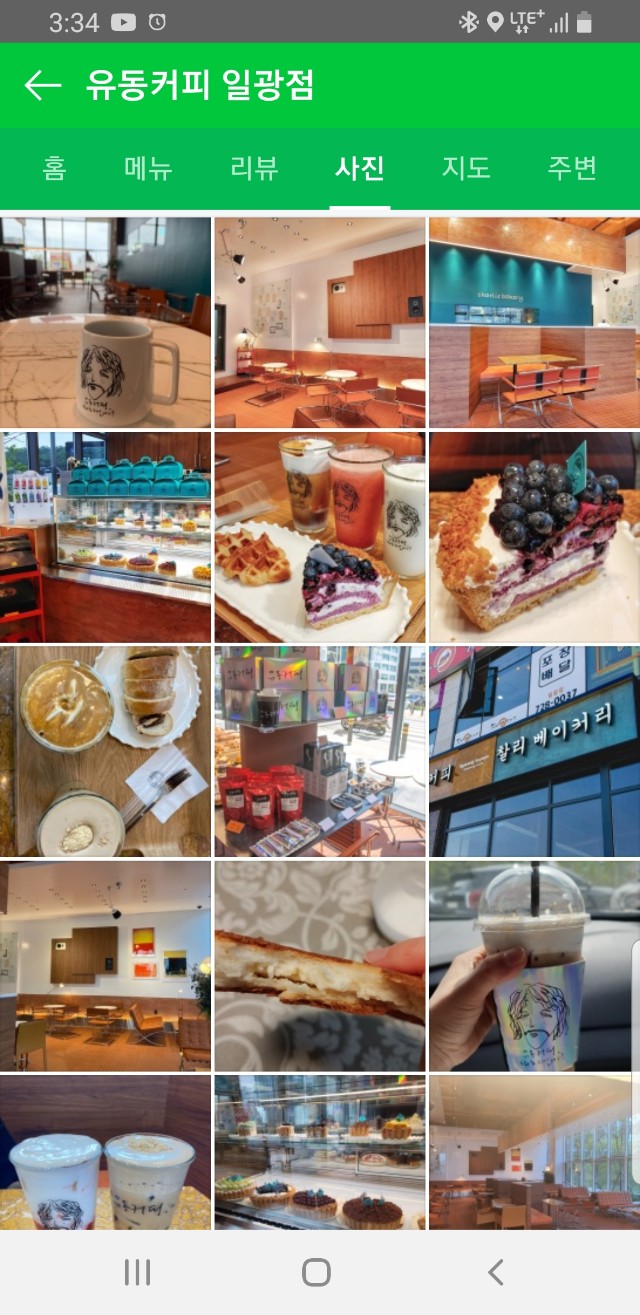This screenshot has height=1315, width=640.
Task: Open the photo of red coffee bags on shelf
Action: tap(319, 751)
